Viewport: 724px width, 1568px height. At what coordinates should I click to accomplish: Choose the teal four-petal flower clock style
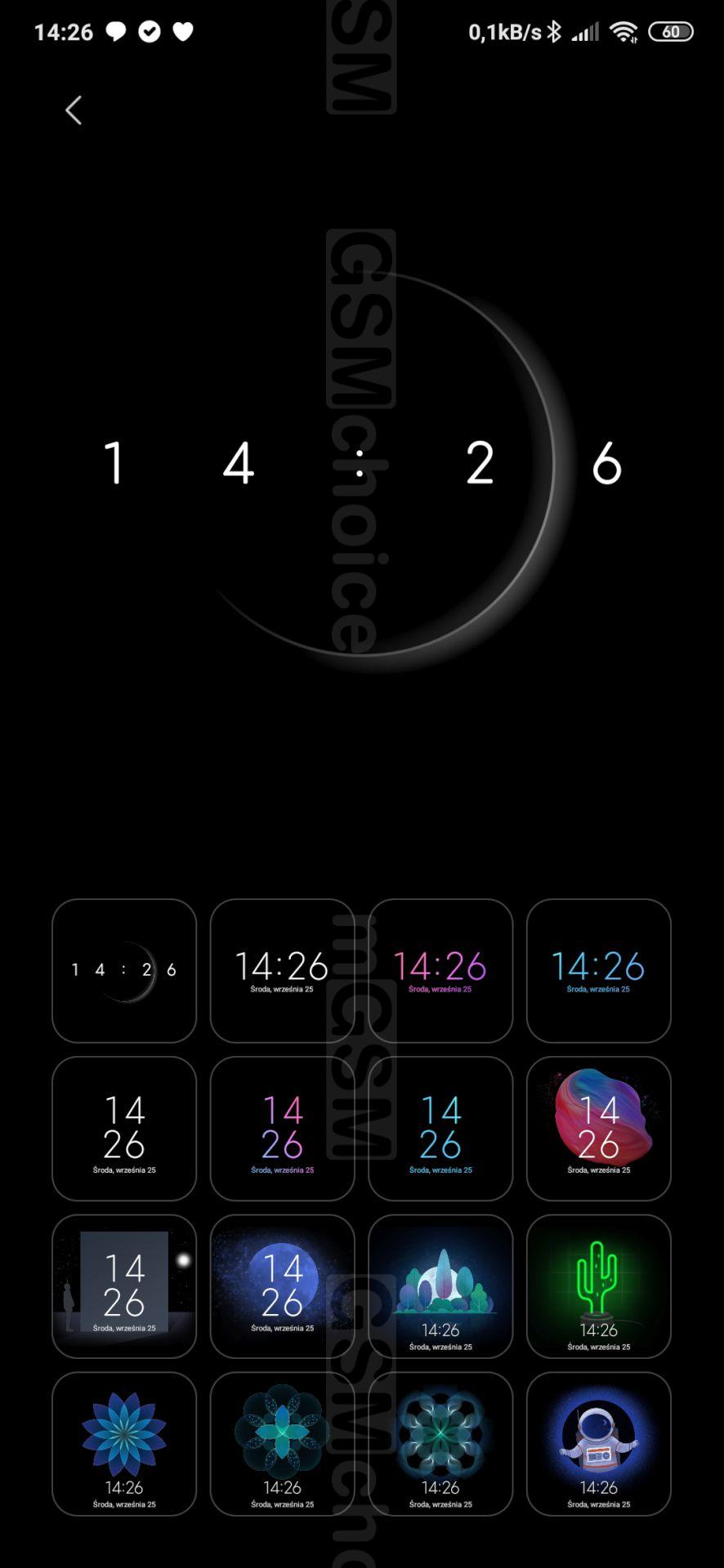pos(283,1444)
